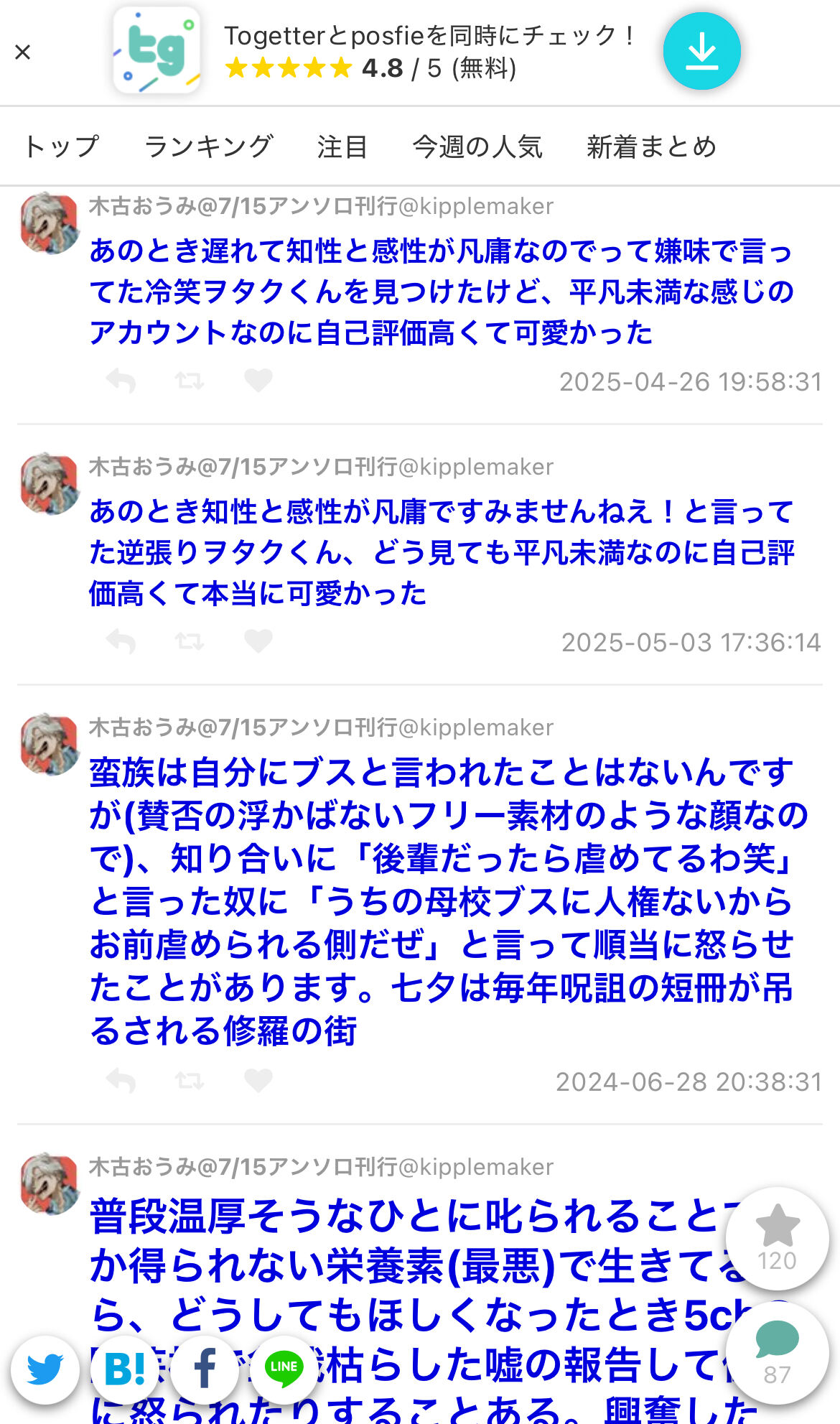Go to the 注目 tab

(x=342, y=146)
